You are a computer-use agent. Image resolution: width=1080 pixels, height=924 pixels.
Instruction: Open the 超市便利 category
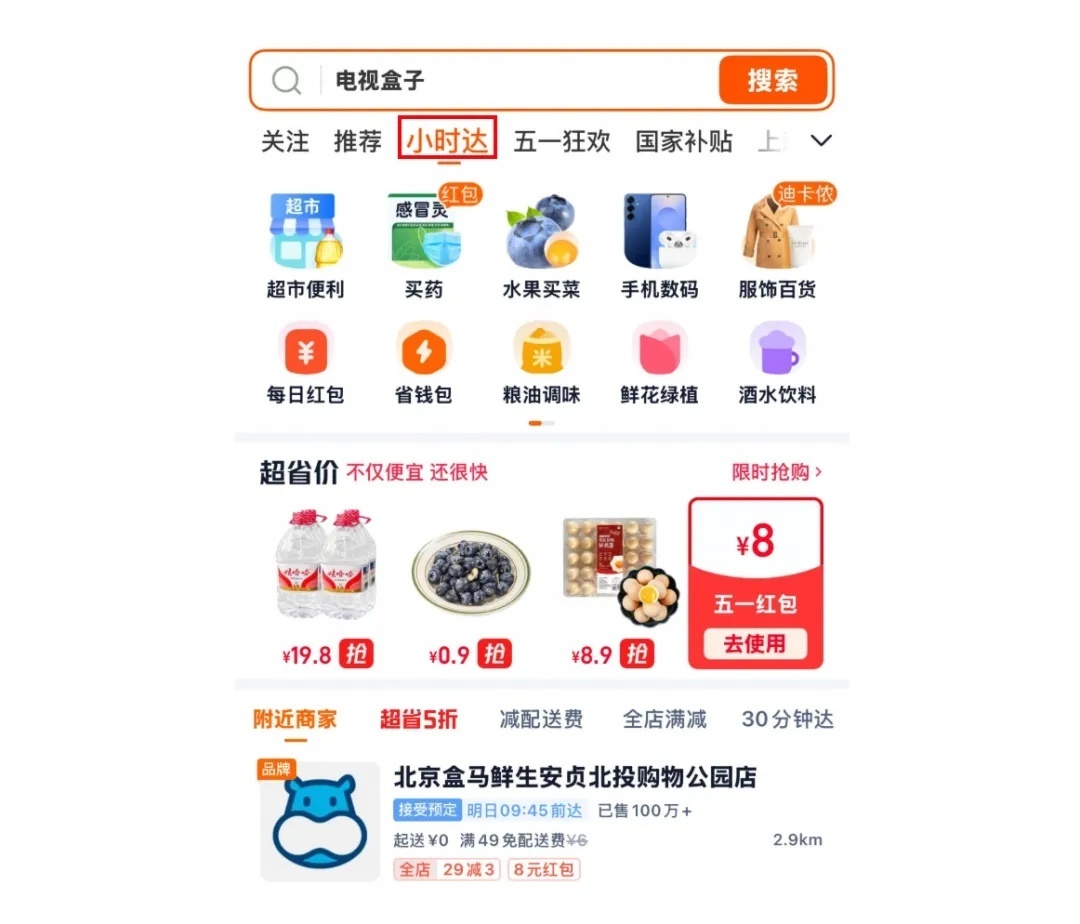point(305,246)
